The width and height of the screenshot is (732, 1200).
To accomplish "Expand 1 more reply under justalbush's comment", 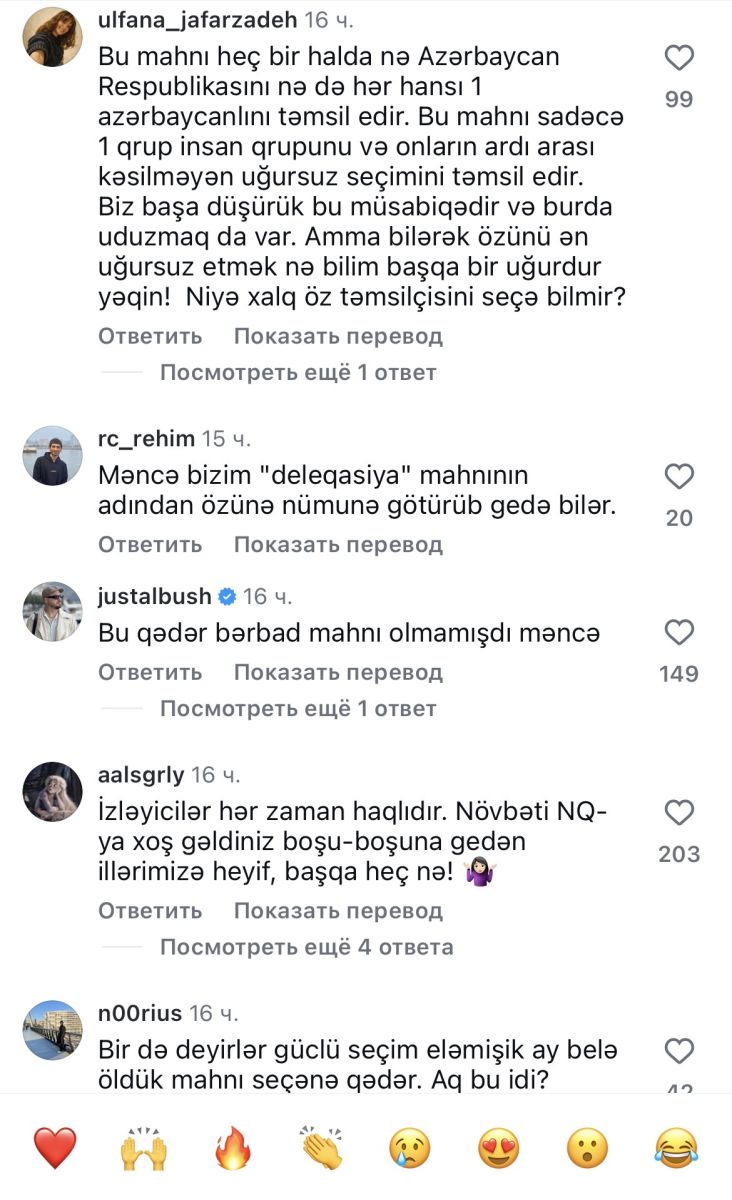I will 298,709.
